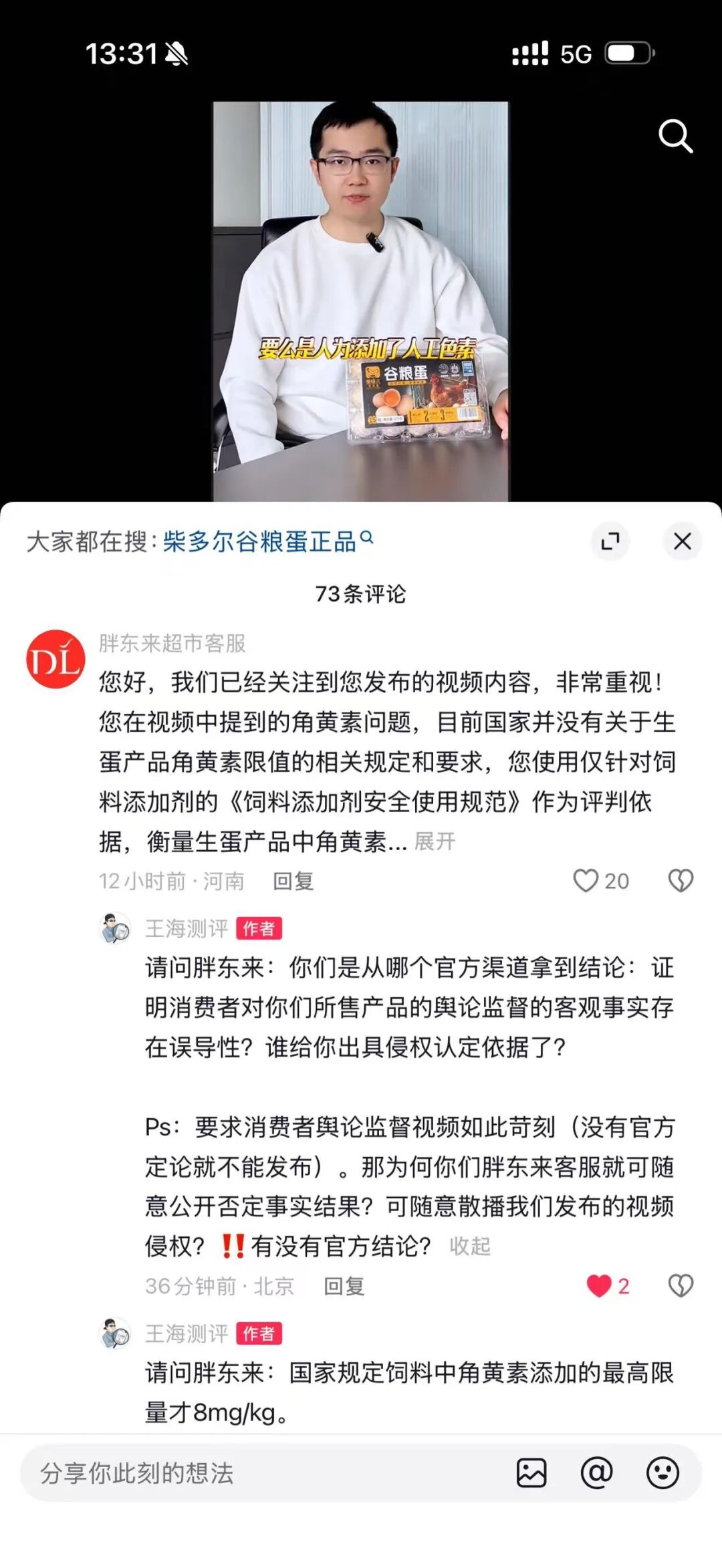Reply to 胖东来超市客服's comment
This screenshot has width=722, height=1568.
pyautogui.click(x=293, y=881)
